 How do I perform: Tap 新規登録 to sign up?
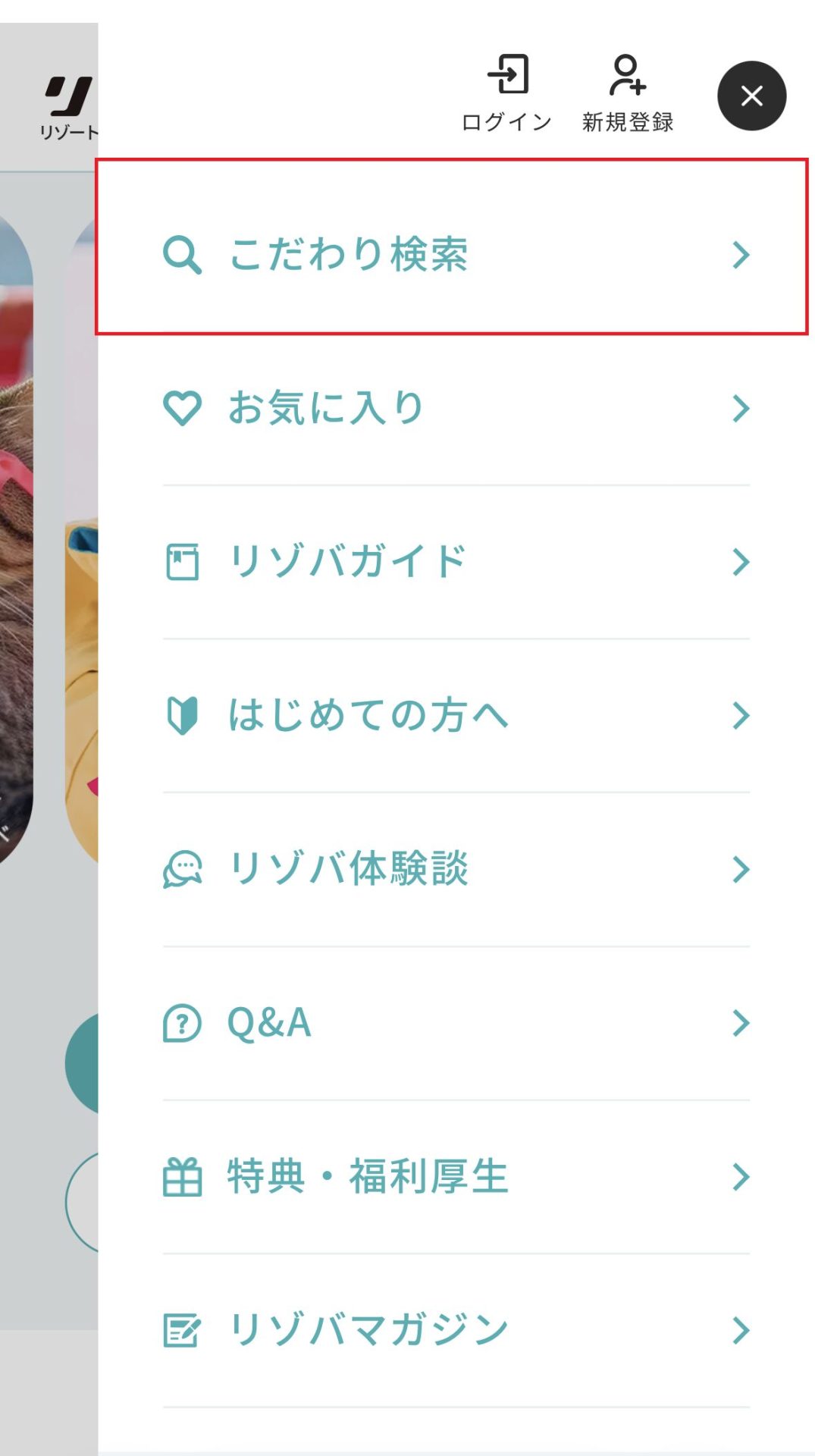[x=627, y=93]
